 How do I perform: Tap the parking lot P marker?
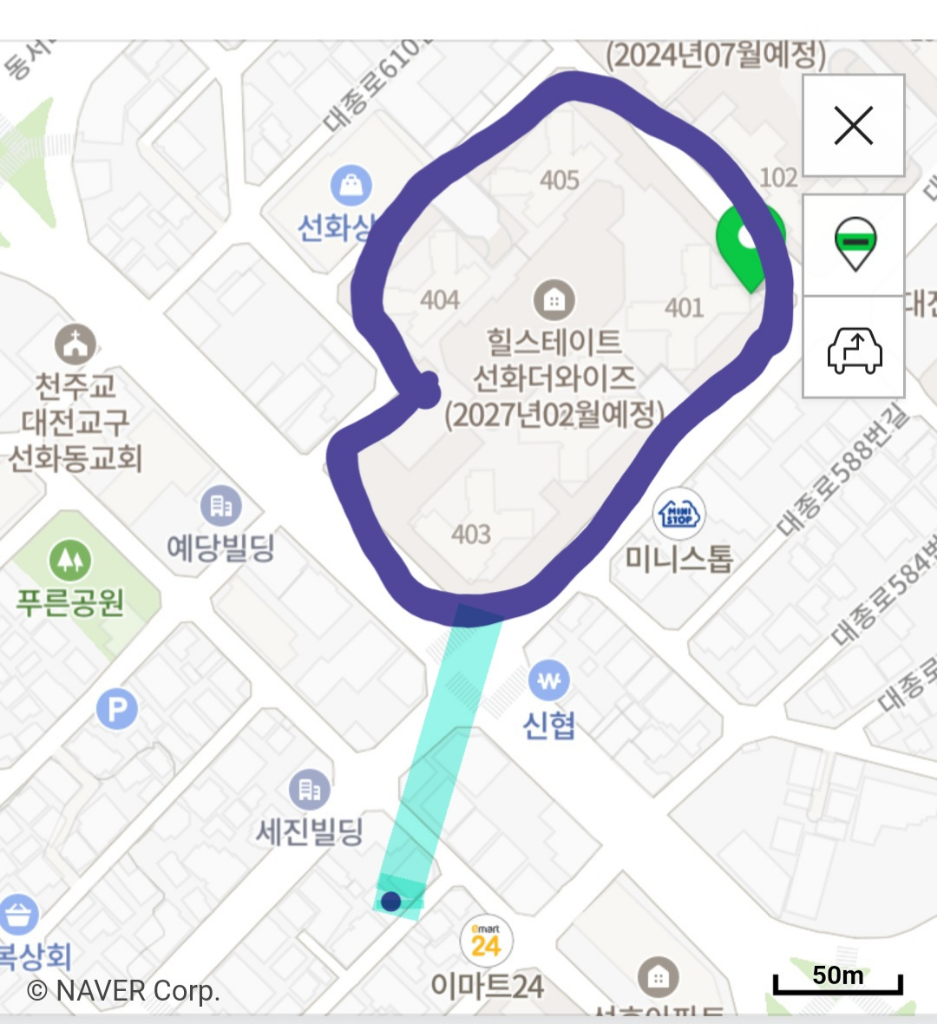(x=117, y=711)
